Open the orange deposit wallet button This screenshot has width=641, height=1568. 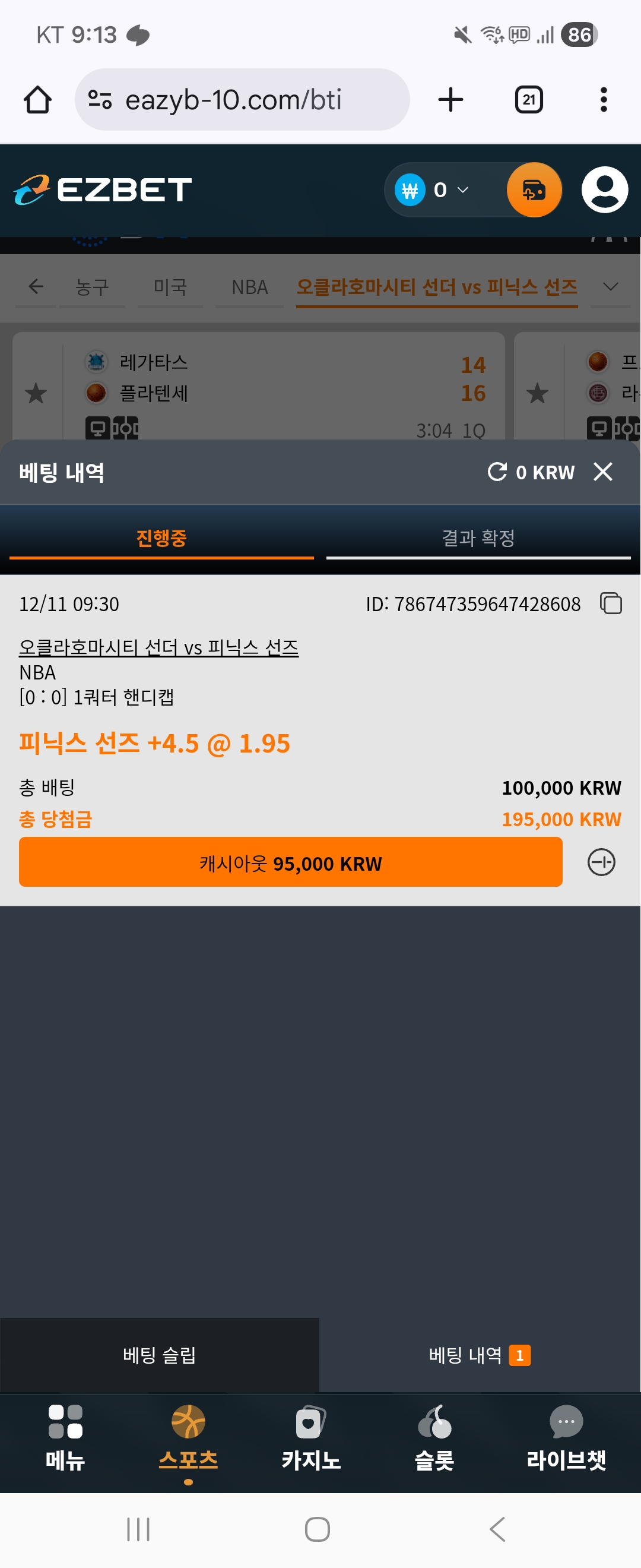click(x=534, y=190)
